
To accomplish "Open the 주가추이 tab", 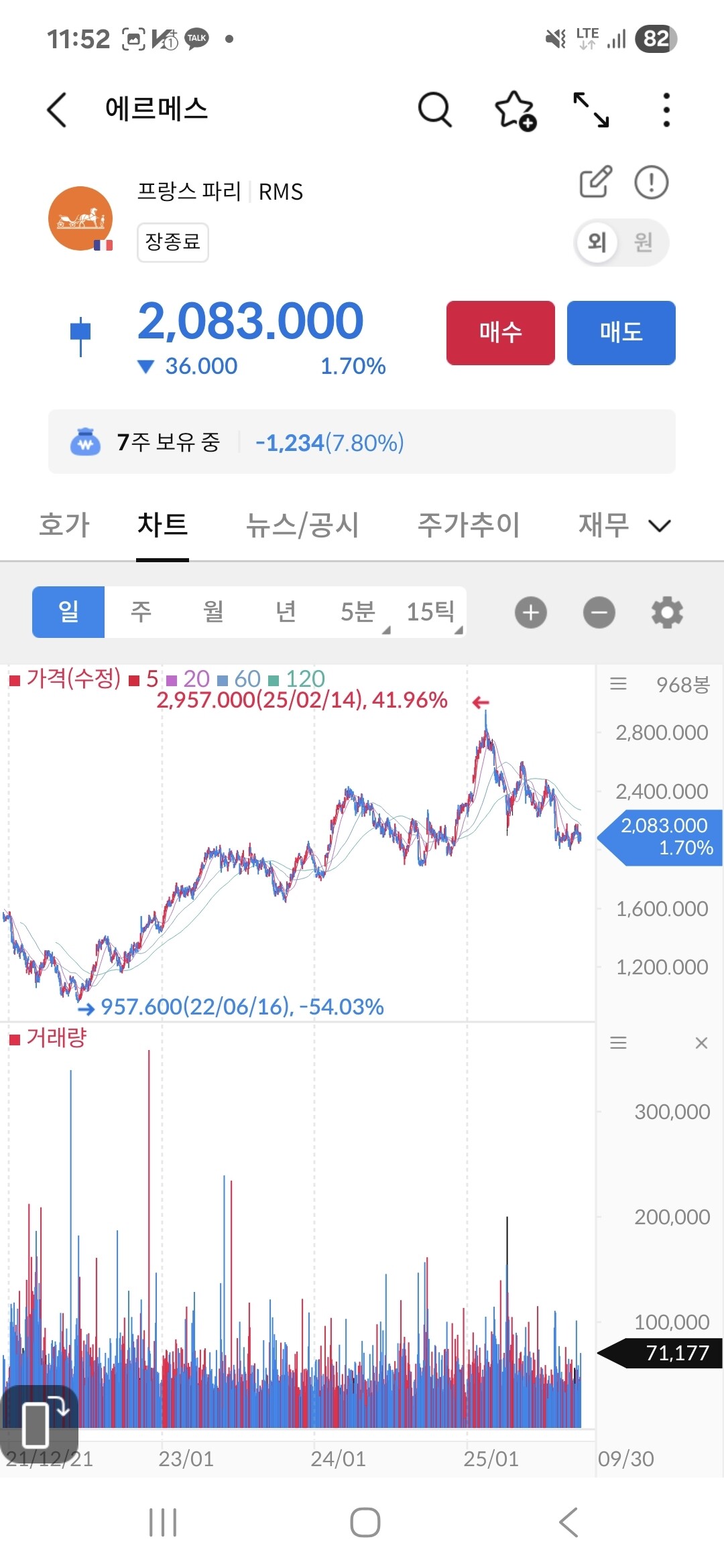I will click(x=469, y=525).
